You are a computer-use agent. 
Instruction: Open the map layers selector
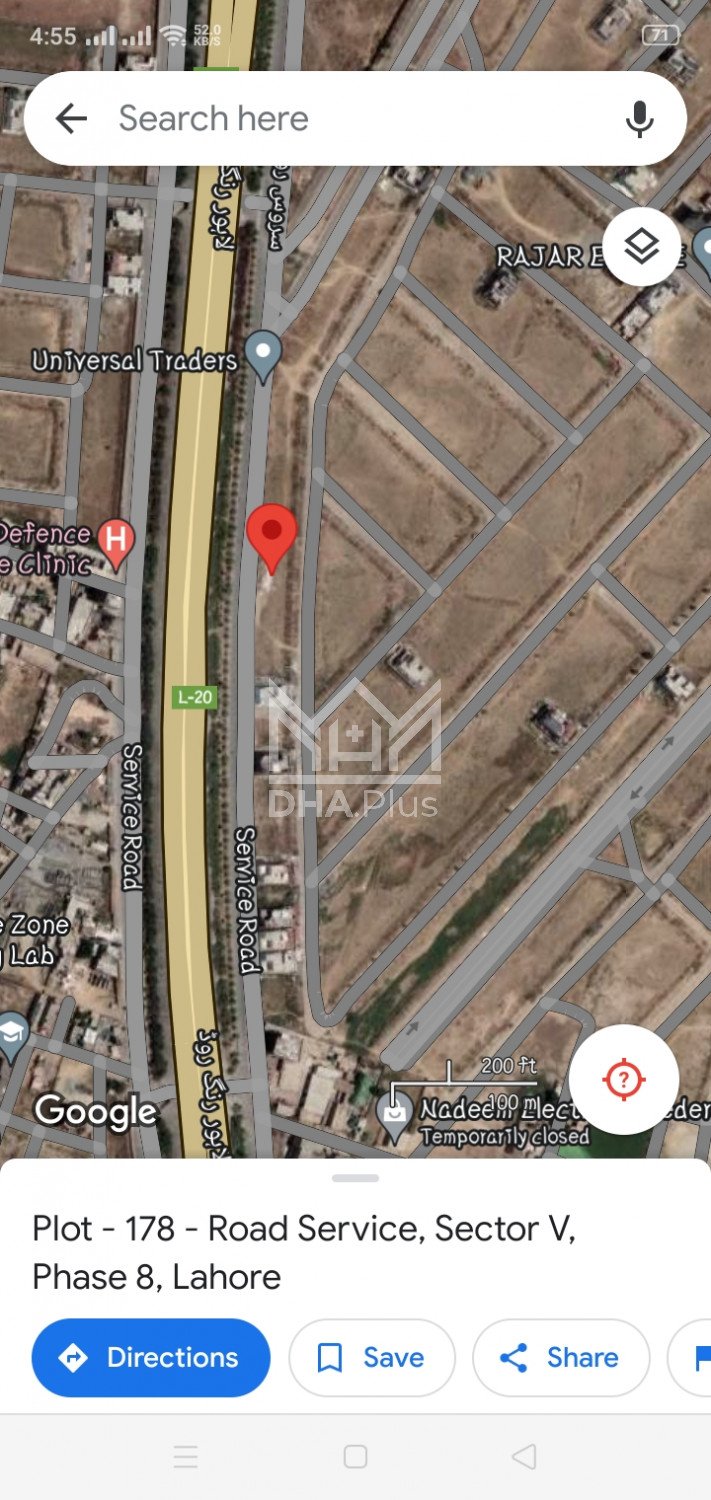[641, 246]
